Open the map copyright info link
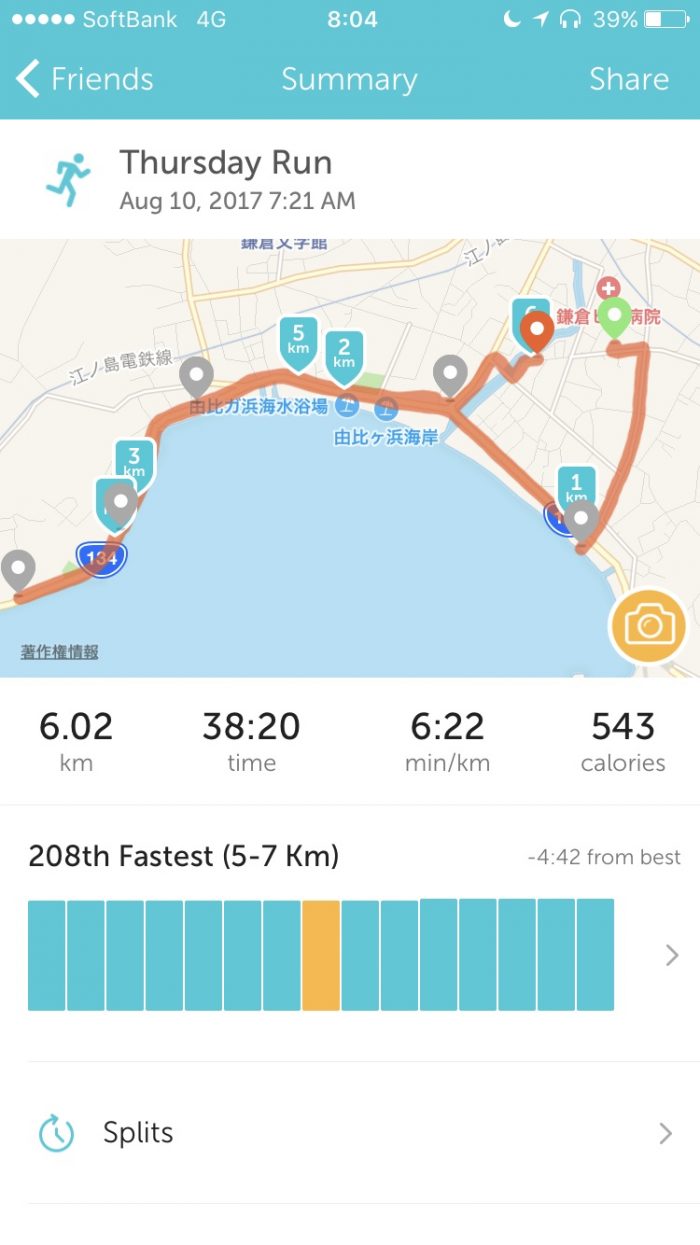 60,652
